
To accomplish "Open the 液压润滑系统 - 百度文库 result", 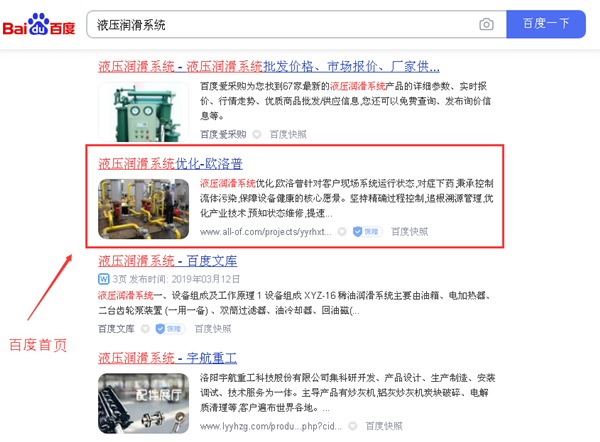I will (x=167, y=261).
